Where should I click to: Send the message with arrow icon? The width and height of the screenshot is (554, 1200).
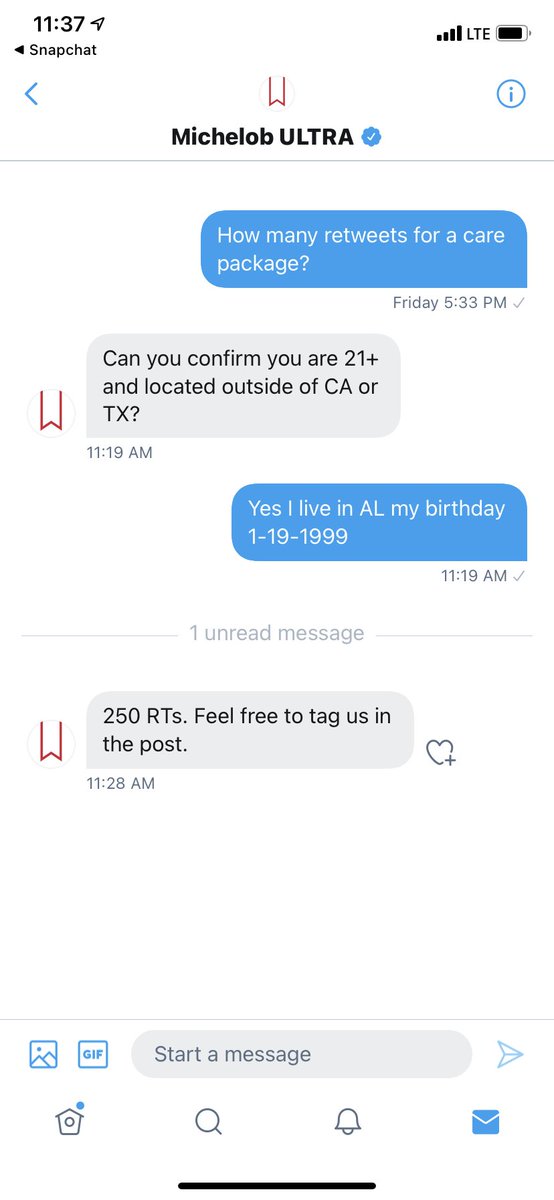coord(510,1054)
